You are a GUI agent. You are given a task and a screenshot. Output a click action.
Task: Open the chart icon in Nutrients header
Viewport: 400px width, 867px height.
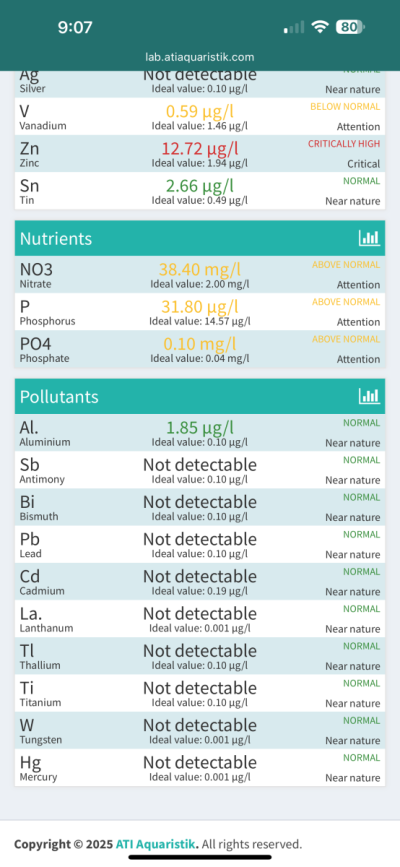click(369, 238)
